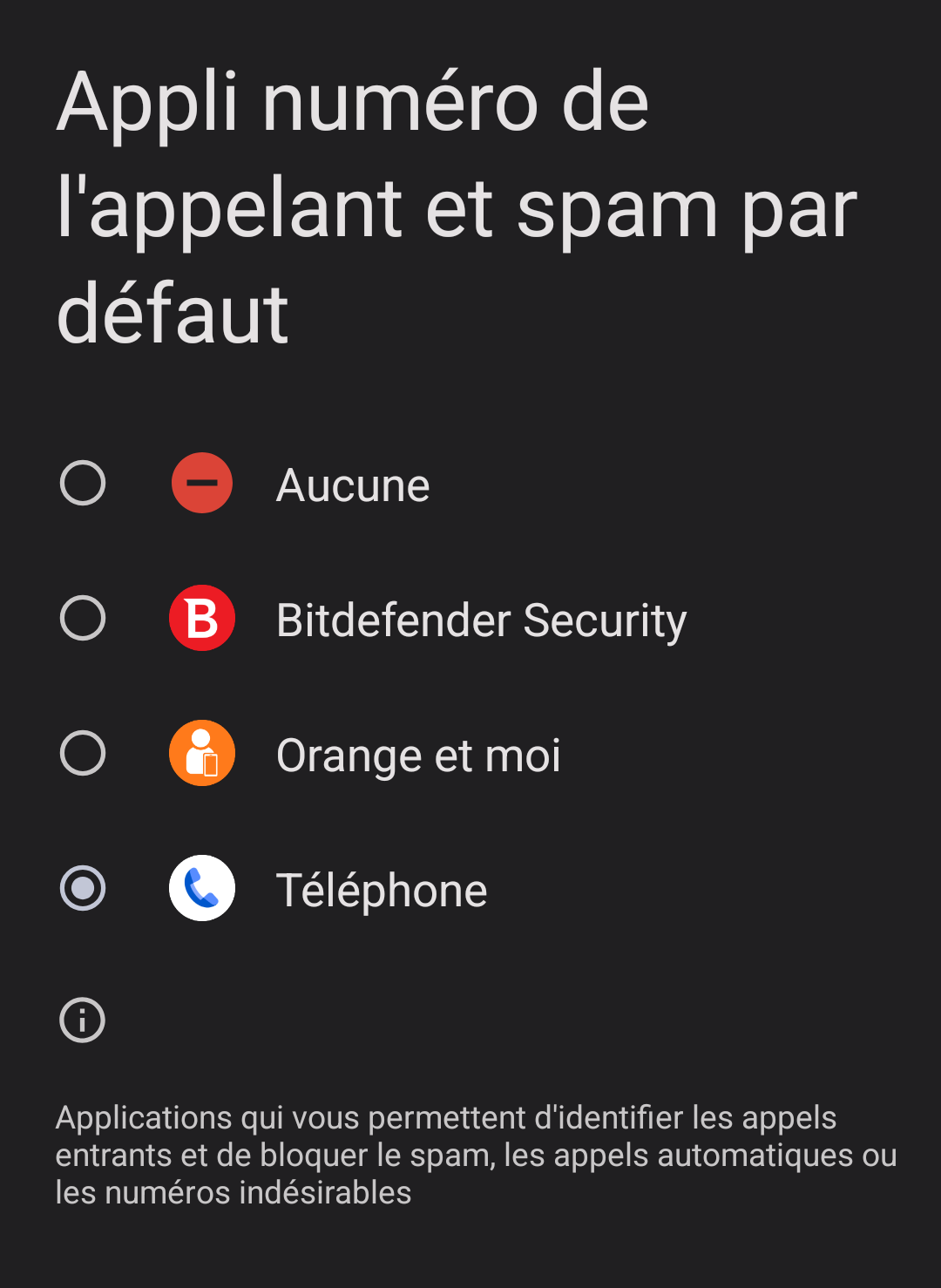
Task: Select the Téléphone radio option
Action: (83, 889)
